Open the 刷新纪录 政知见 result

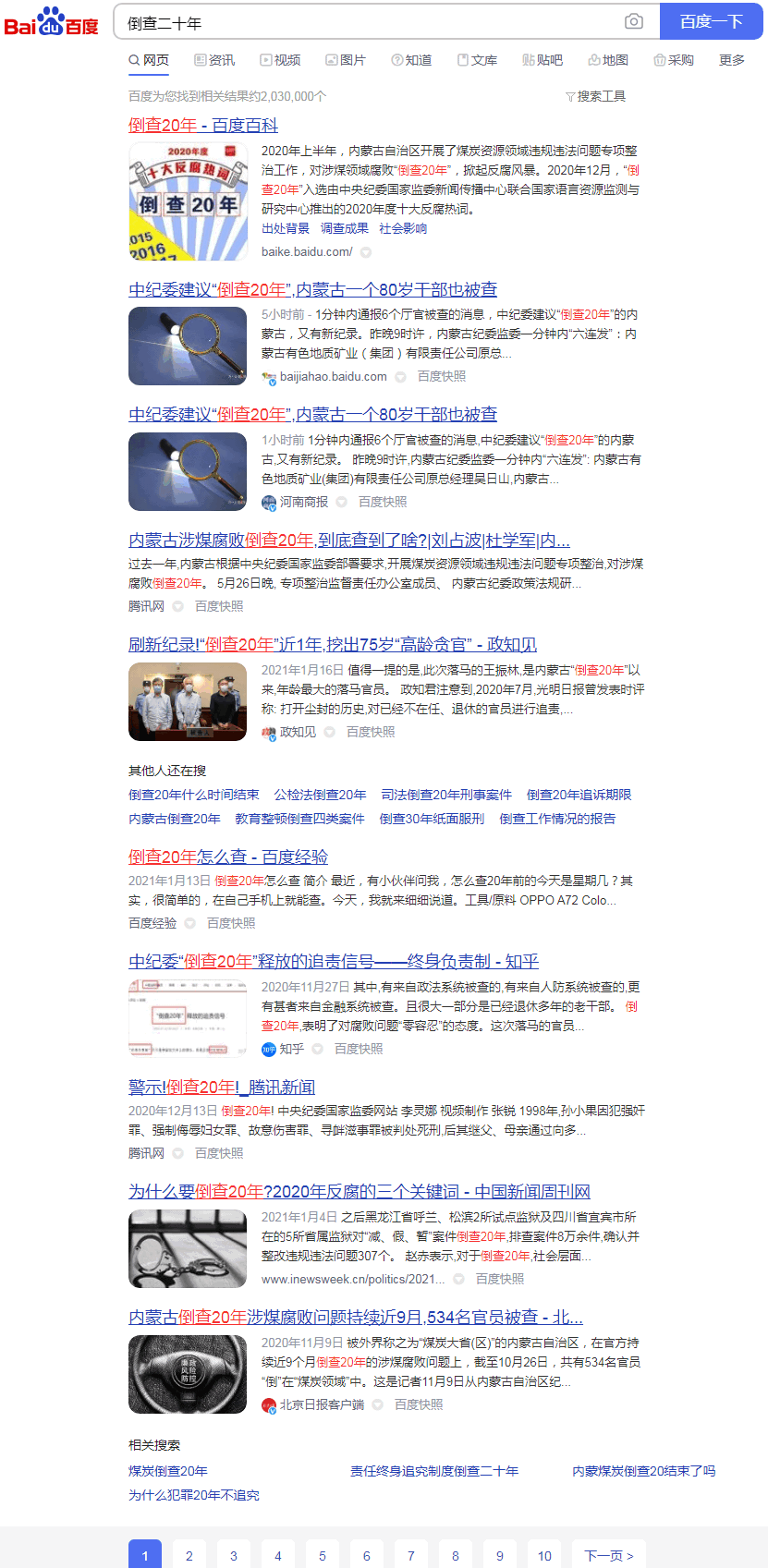pos(333,644)
